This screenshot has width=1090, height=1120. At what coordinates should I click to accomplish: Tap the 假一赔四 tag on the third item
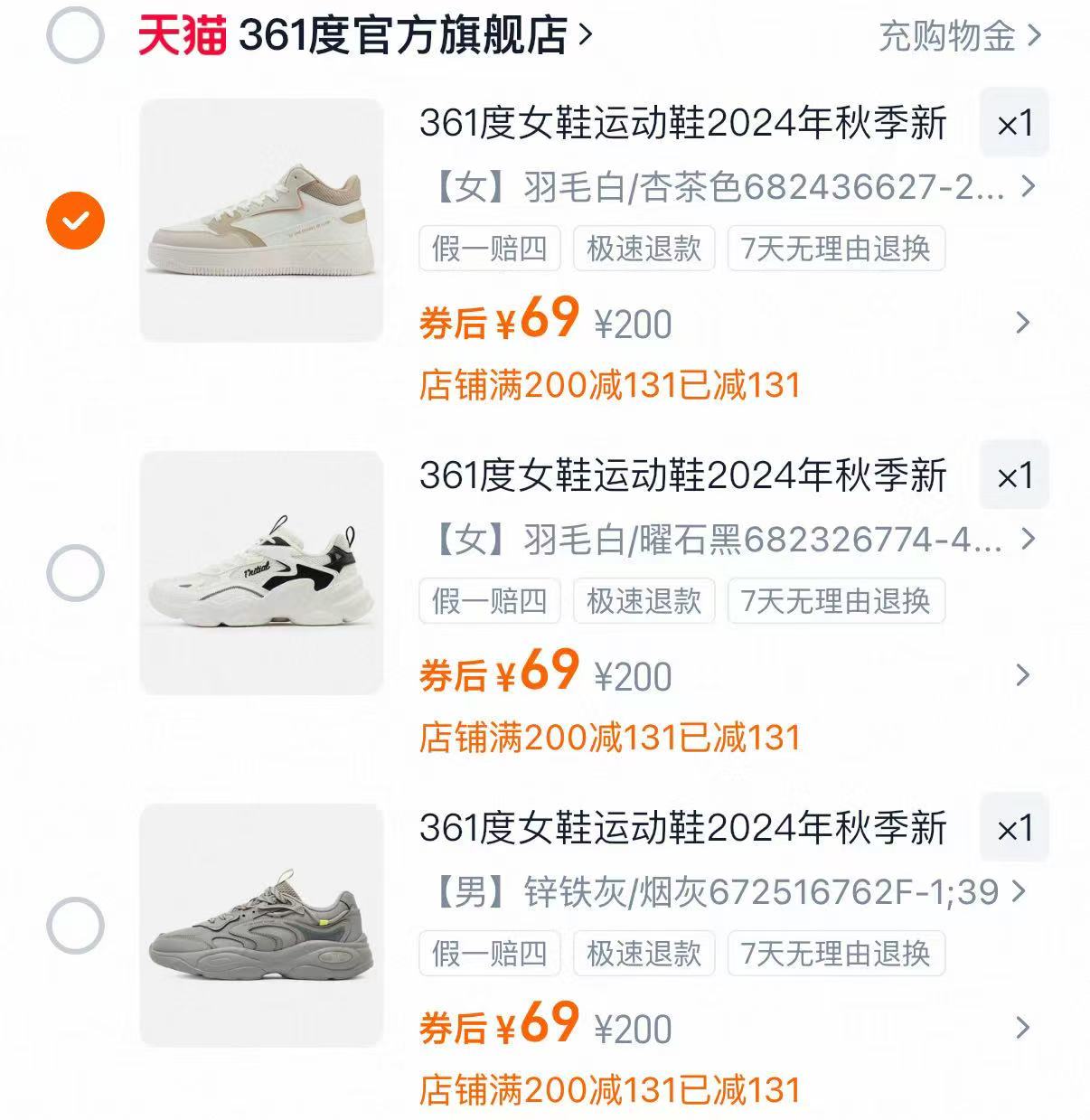pyautogui.click(x=489, y=953)
